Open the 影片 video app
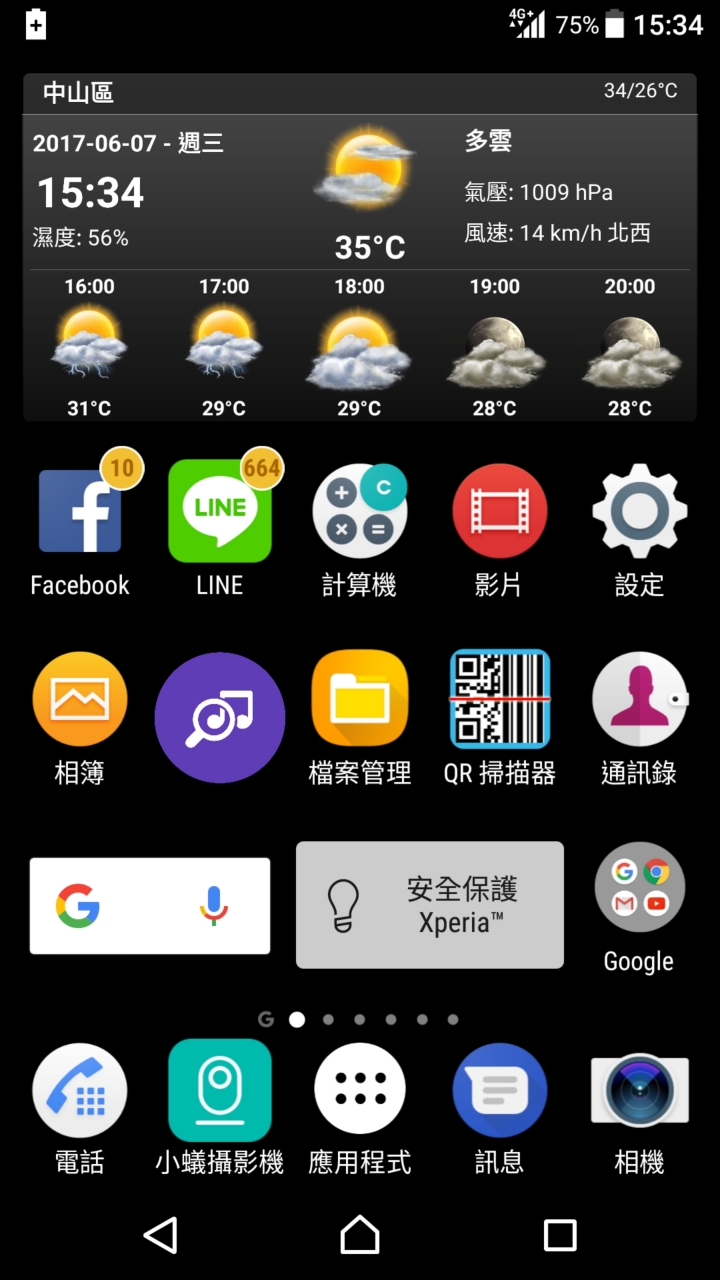Screen dimensions: 720x1280 click(x=499, y=512)
